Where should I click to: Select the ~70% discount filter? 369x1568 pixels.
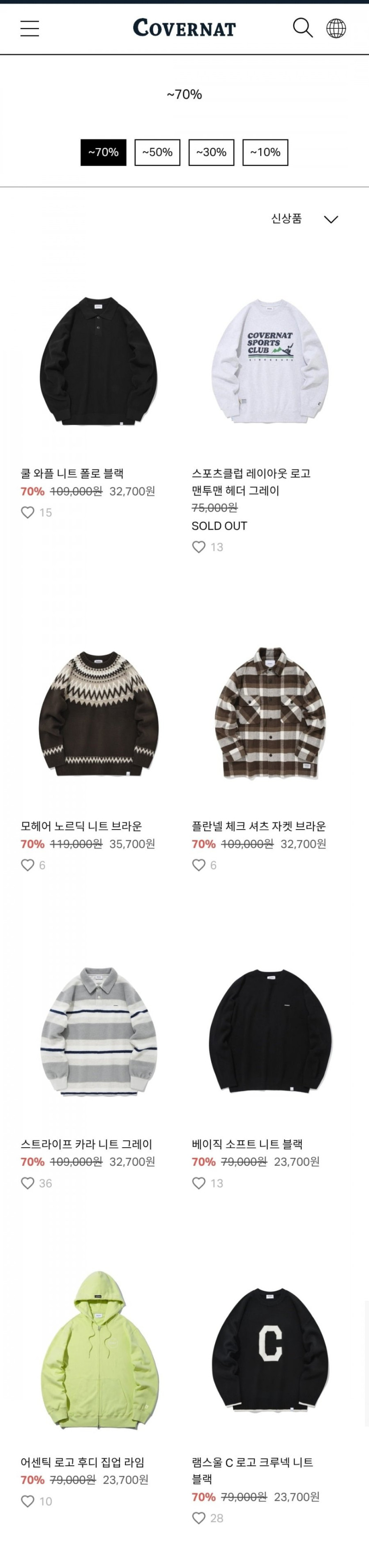click(x=103, y=152)
